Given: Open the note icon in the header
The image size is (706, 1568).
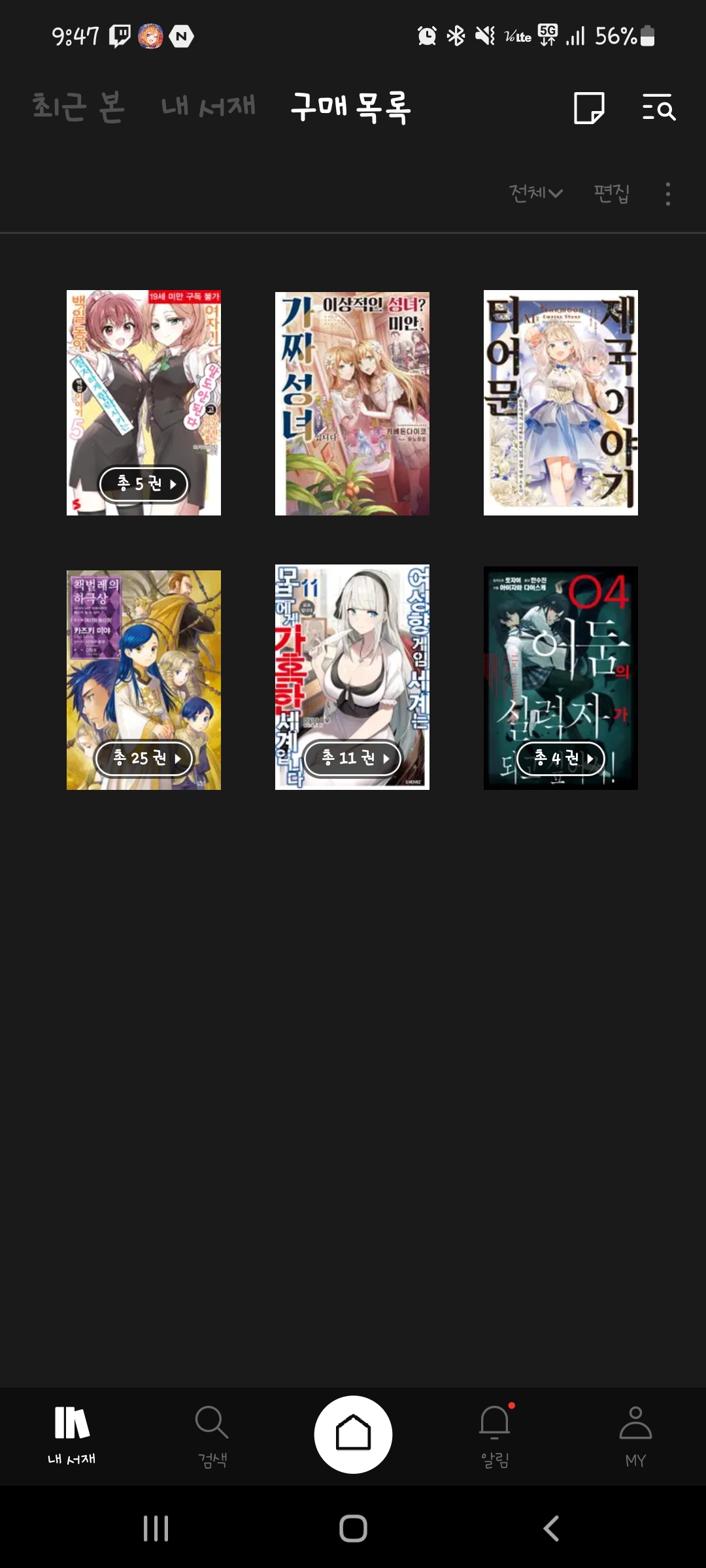Looking at the screenshot, I should [x=588, y=108].
